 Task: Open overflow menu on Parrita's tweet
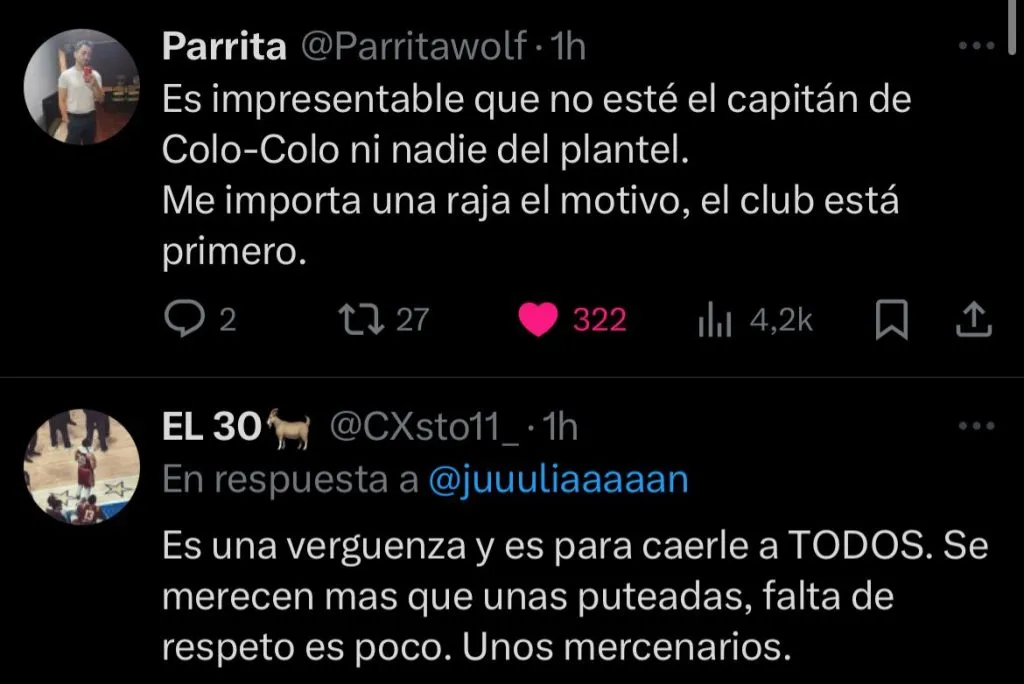(976, 46)
